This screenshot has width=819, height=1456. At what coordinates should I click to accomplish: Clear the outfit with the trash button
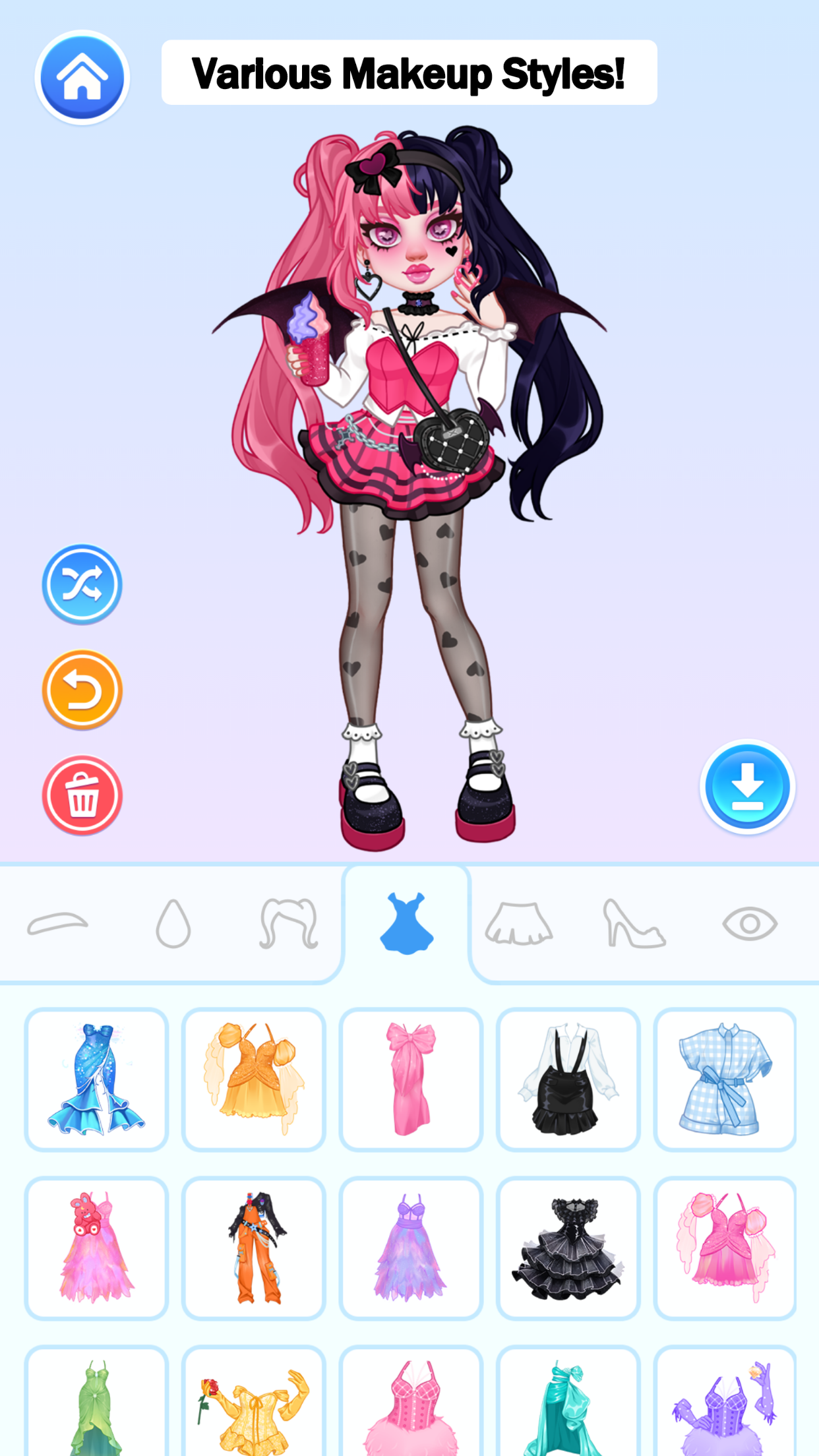(82, 795)
